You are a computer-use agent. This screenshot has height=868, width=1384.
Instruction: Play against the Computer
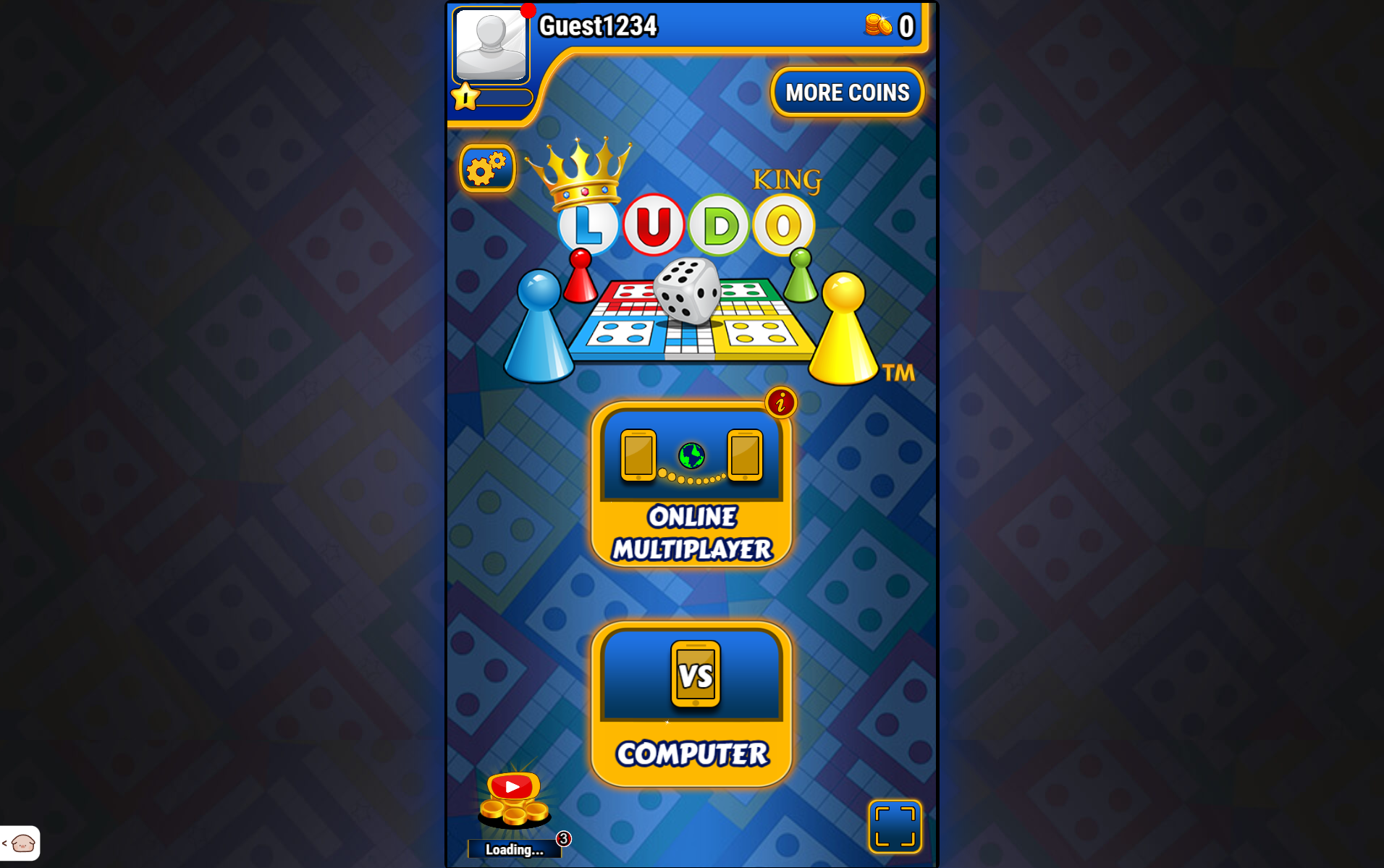[691, 704]
